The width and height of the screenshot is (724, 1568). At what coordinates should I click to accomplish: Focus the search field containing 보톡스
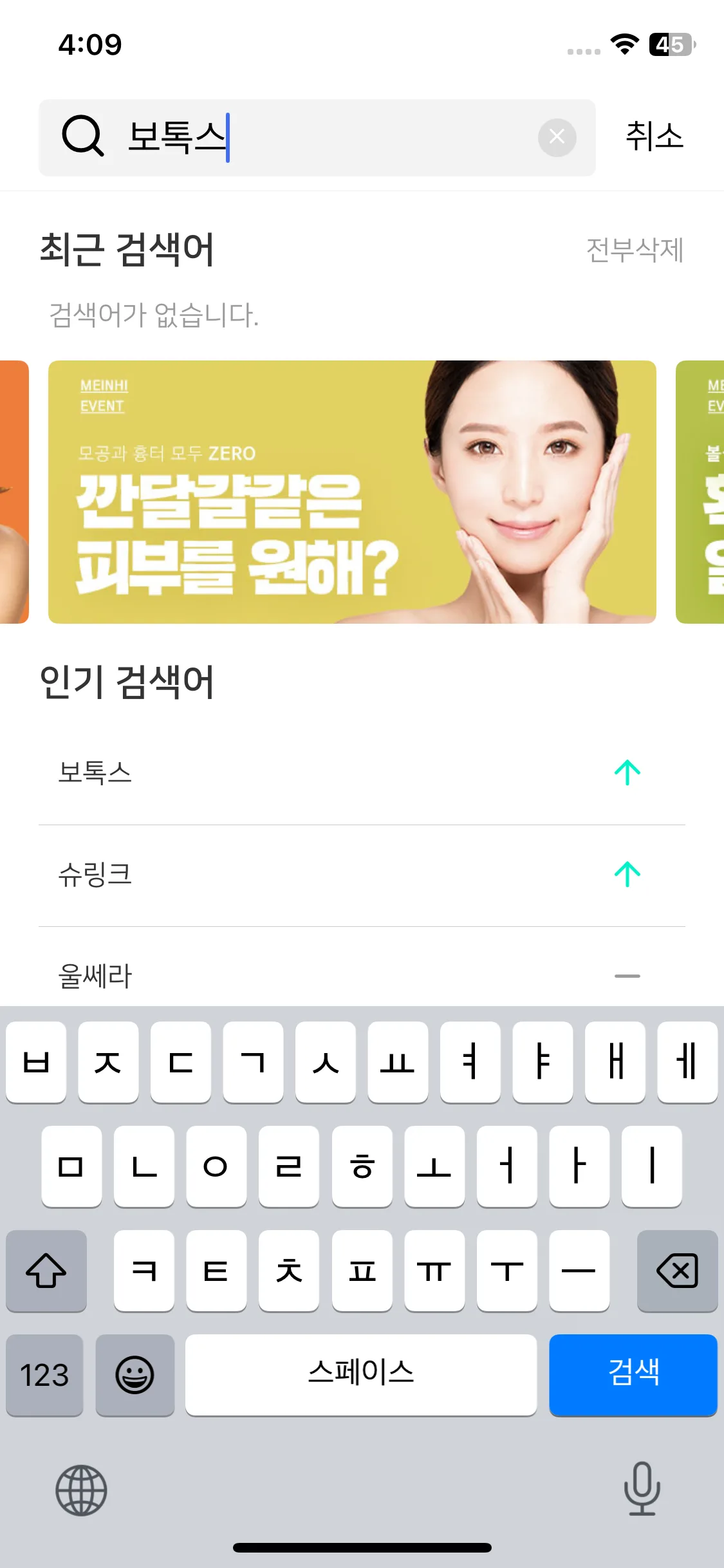tap(317, 137)
